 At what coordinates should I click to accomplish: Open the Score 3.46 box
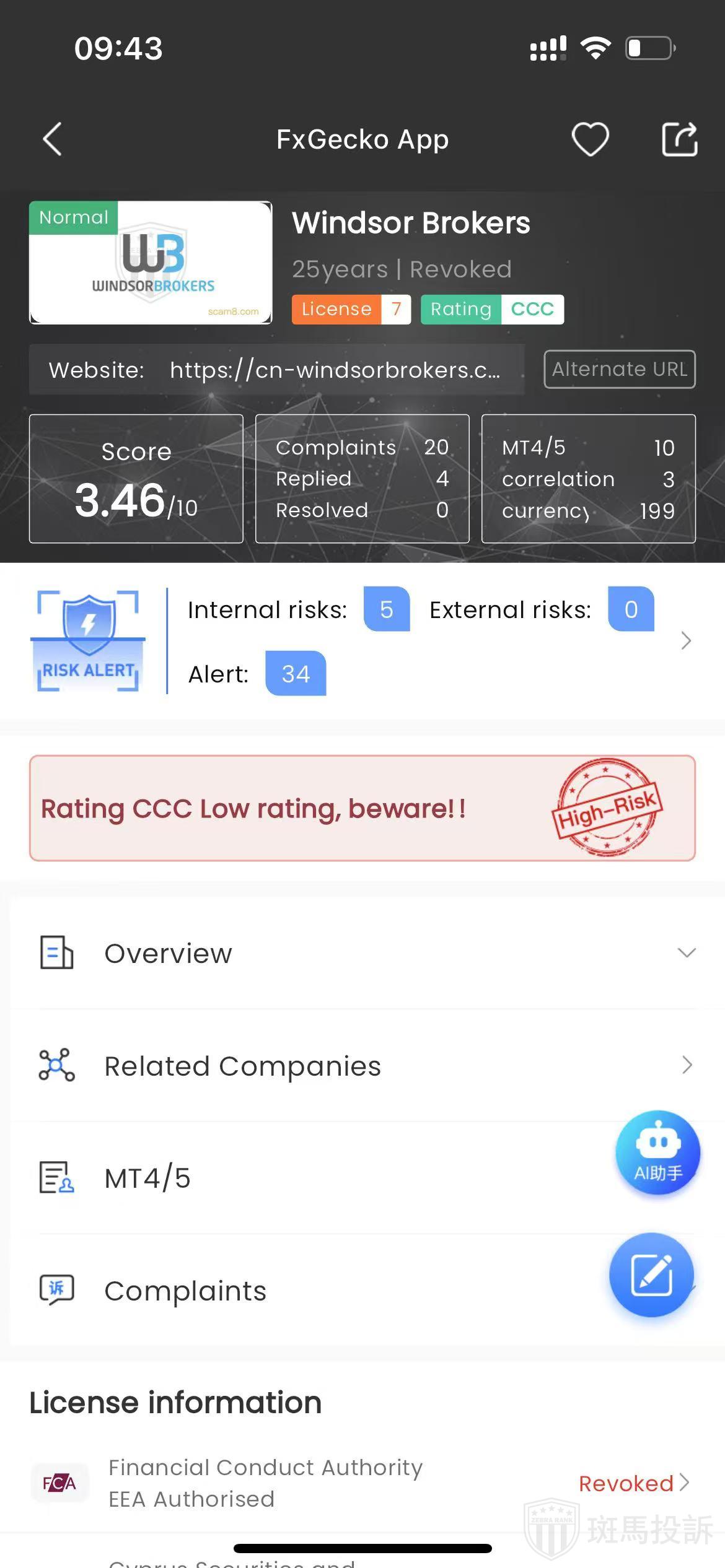click(136, 479)
